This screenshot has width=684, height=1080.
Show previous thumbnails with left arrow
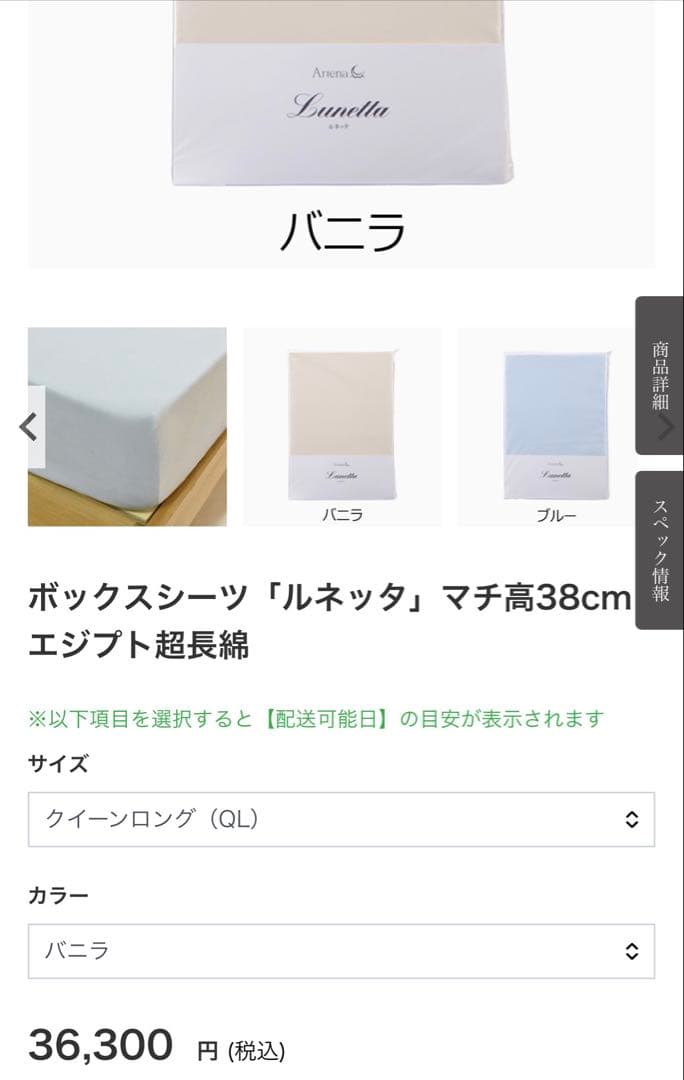(30, 427)
